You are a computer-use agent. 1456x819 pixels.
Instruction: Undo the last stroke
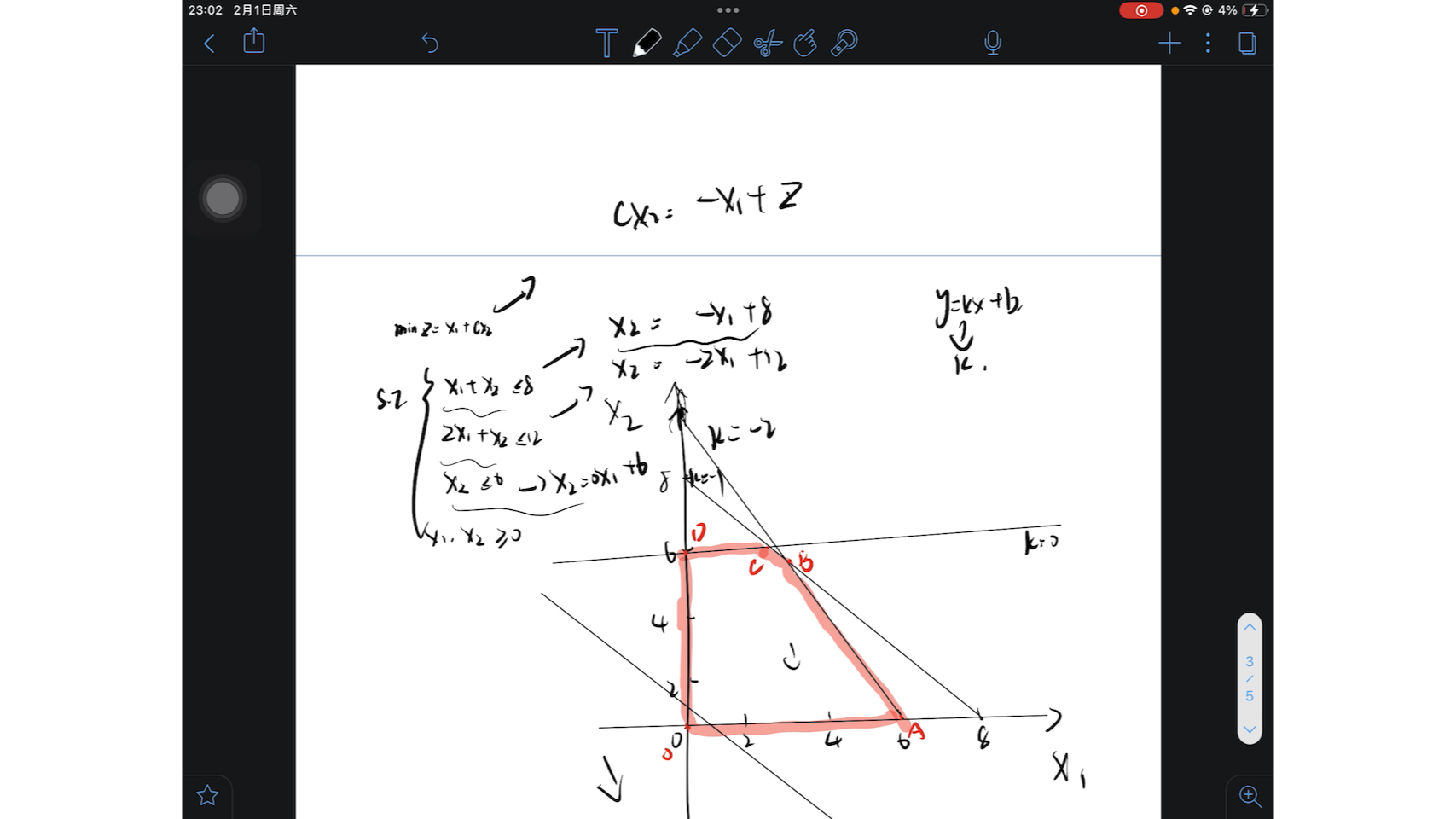coord(430,43)
